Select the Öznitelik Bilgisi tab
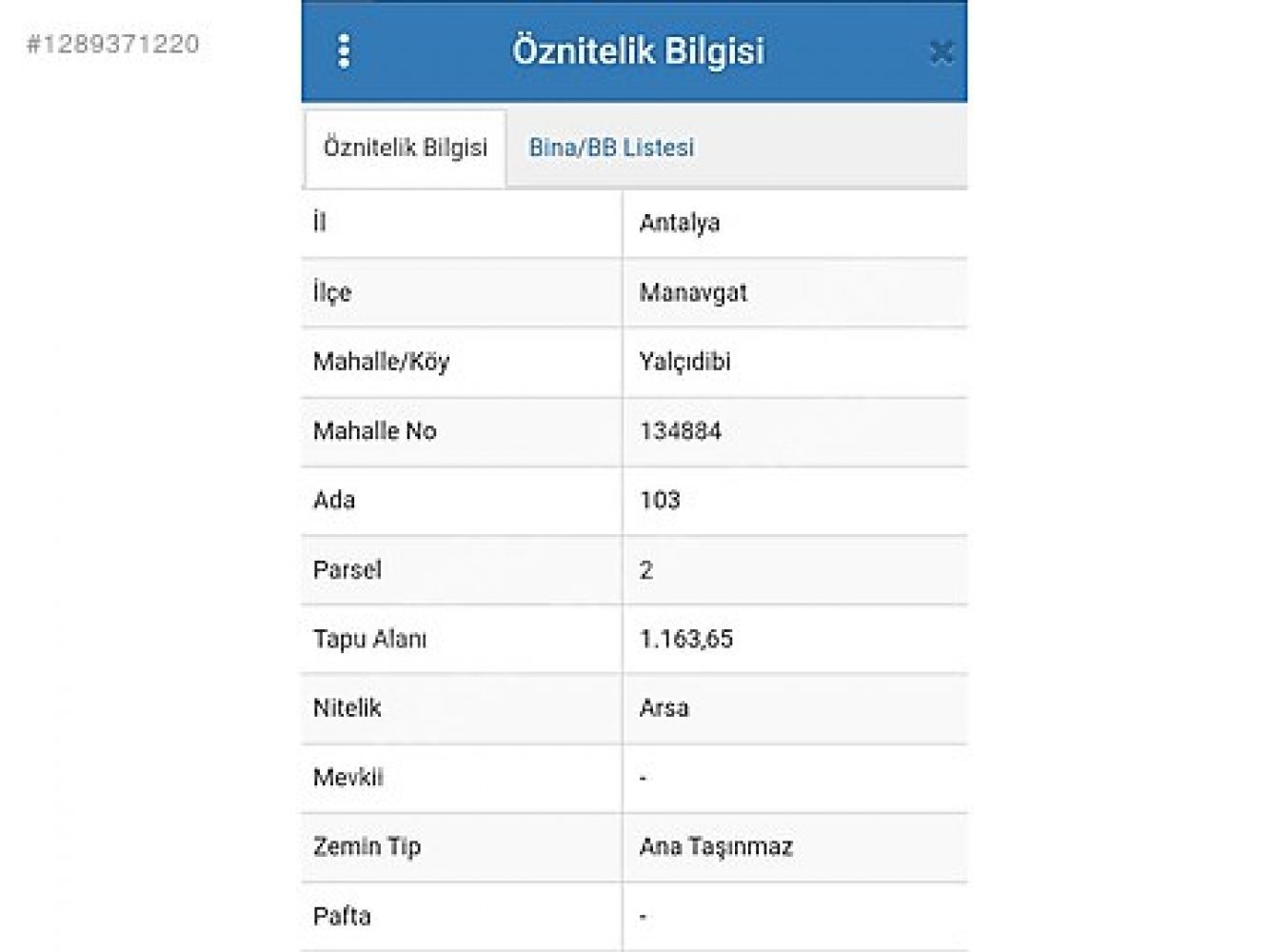Screen dimensions: 1269x952 click(x=406, y=148)
